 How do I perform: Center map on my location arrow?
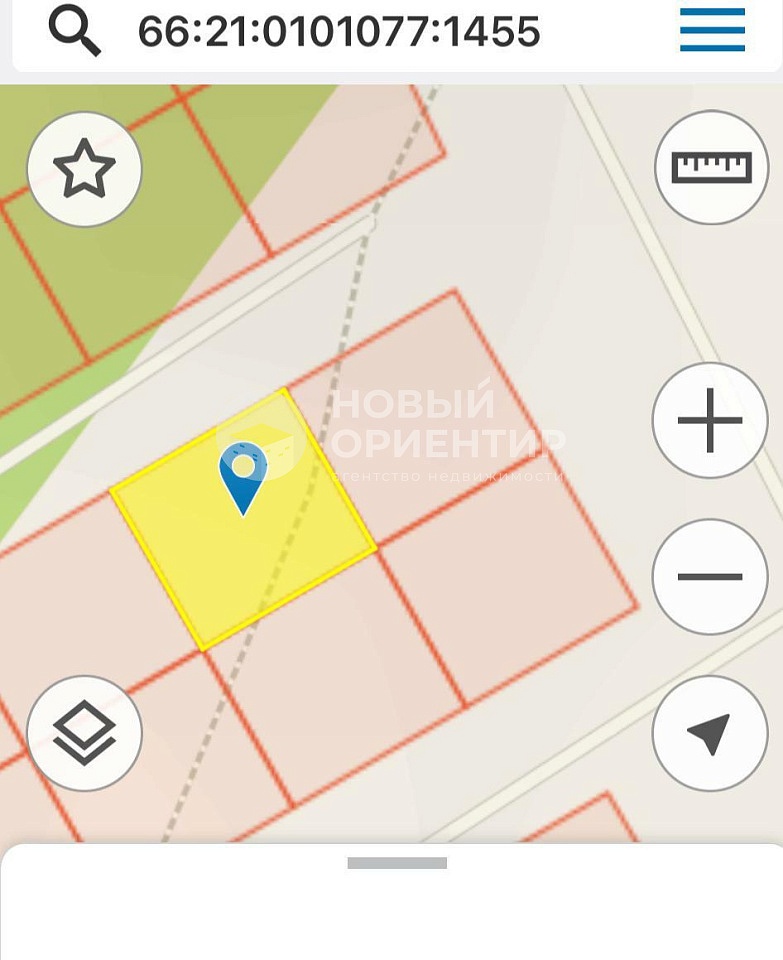pyautogui.click(x=710, y=733)
